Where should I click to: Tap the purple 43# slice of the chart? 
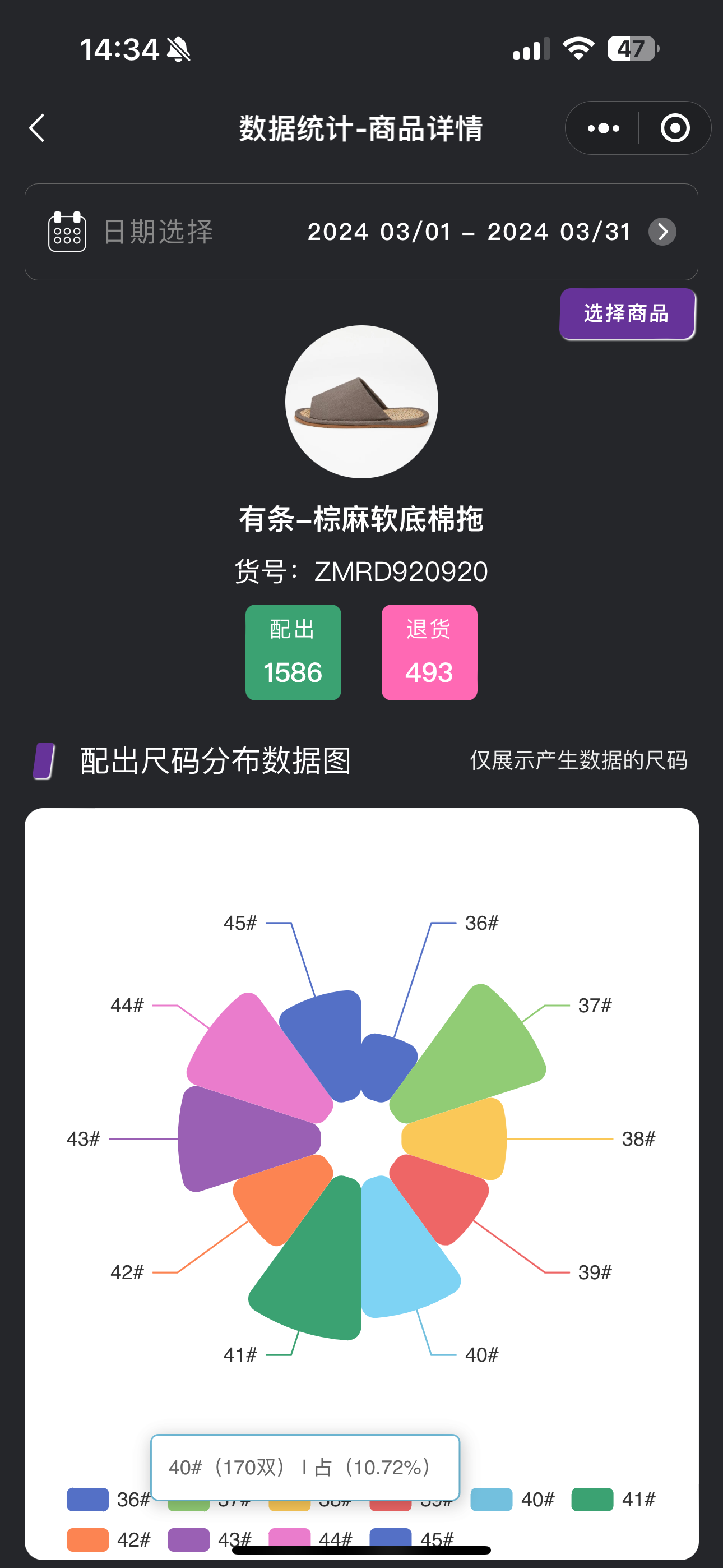(243, 1137)
